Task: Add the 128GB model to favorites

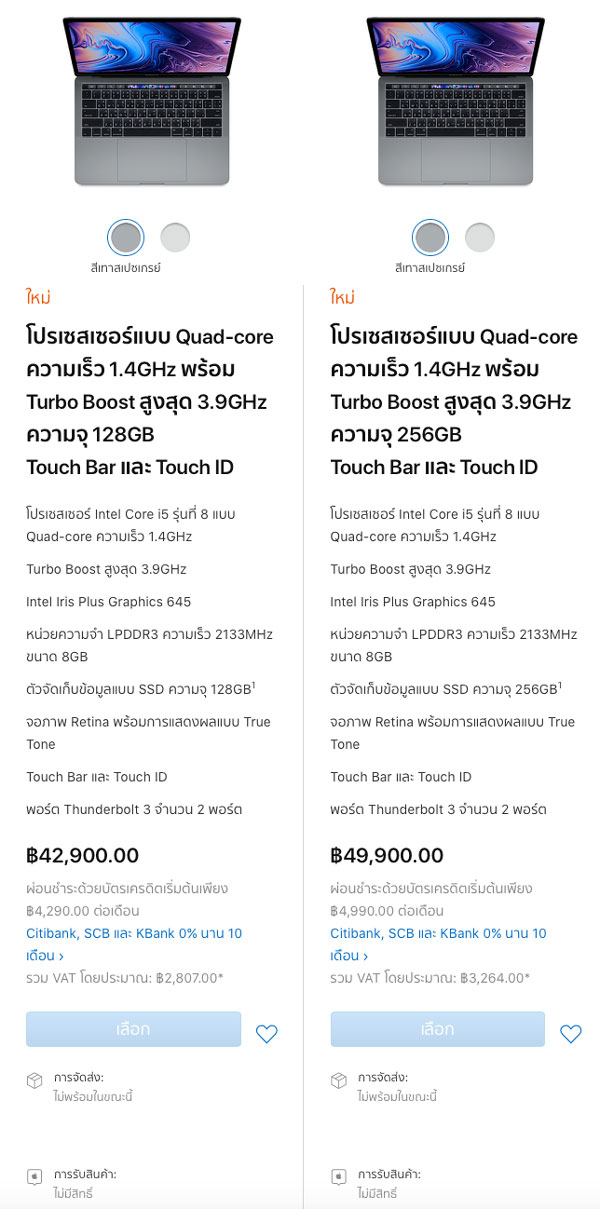Action: [267, 1034]
